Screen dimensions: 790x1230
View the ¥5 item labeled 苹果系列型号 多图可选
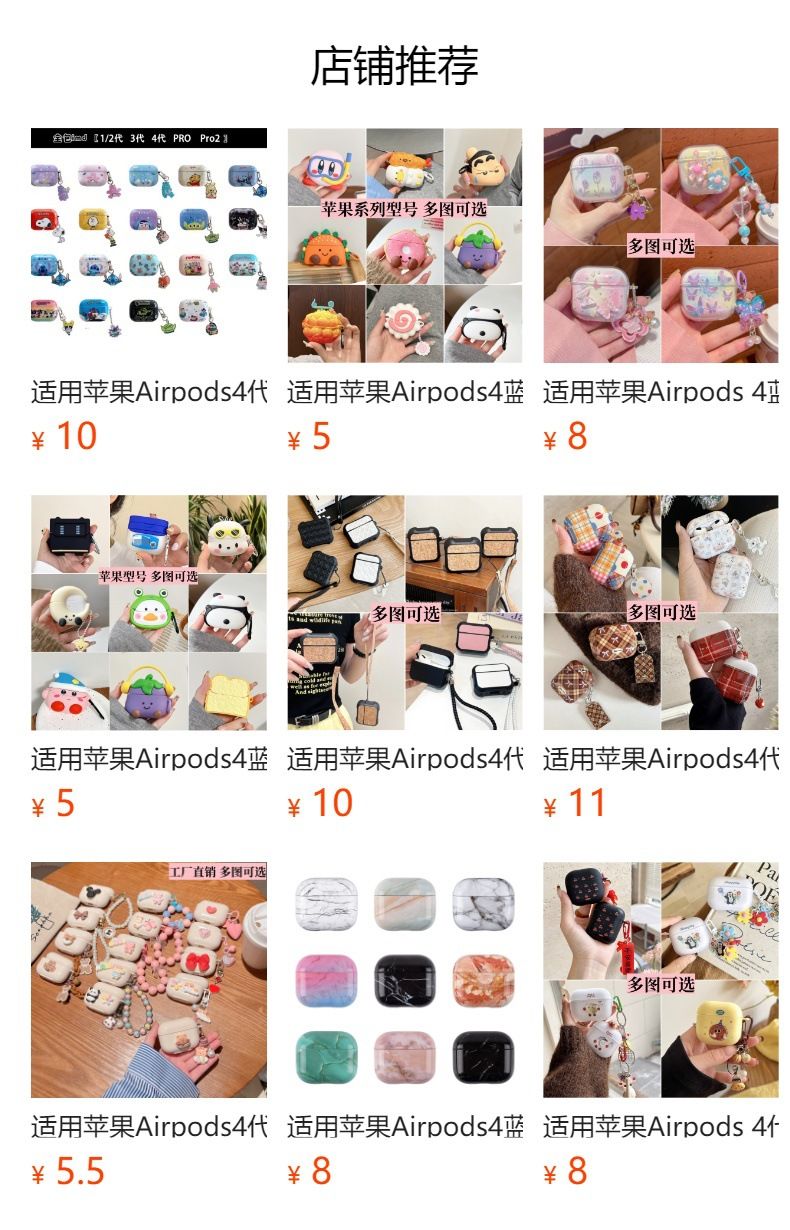pos(404,245)
